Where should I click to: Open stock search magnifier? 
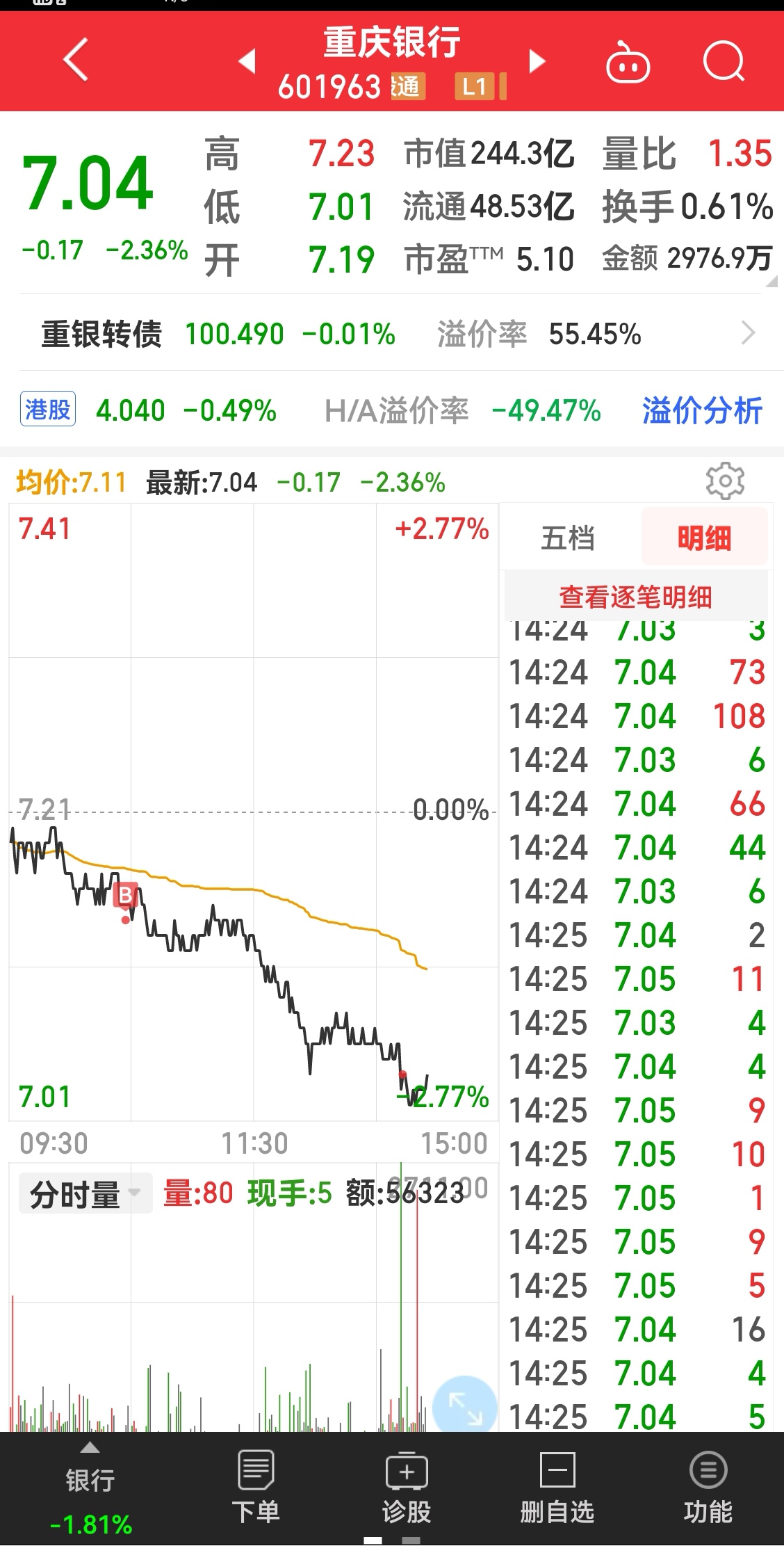click(x=724, y=62)
